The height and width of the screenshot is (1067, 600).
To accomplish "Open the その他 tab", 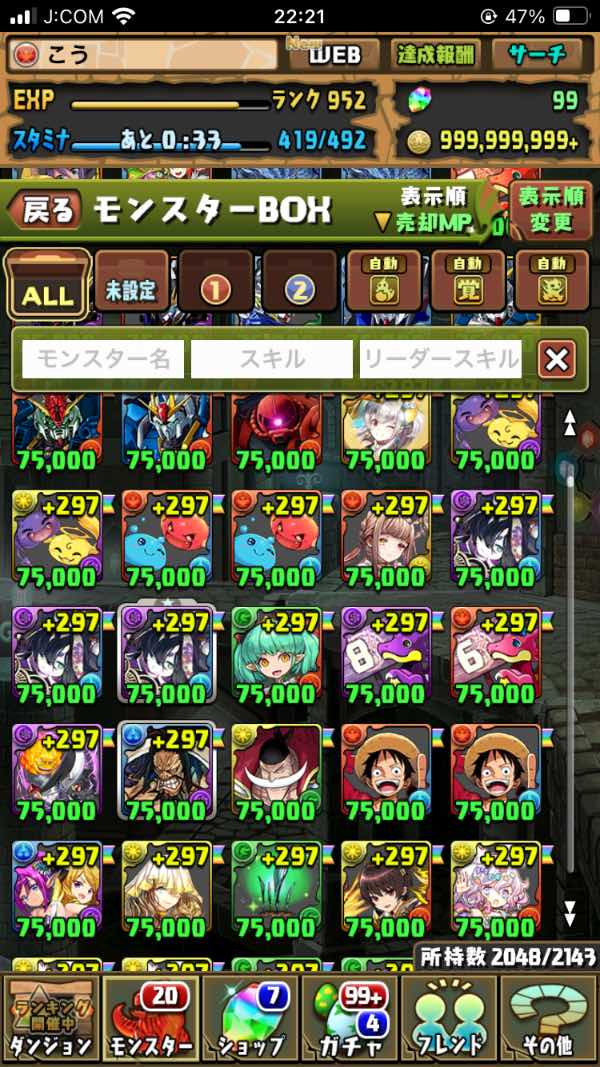I will 549,1018.
